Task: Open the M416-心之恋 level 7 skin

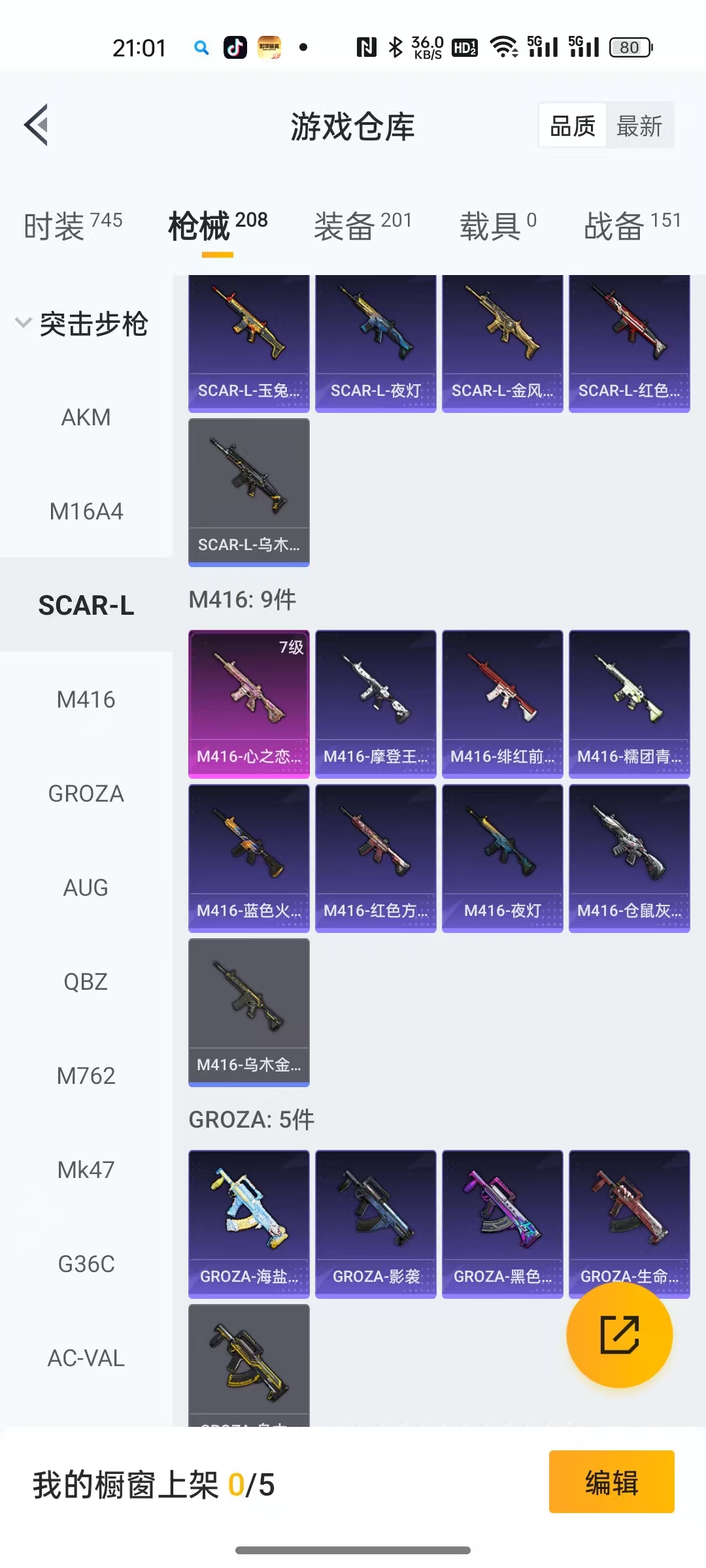Action: pyautogui.click(x=248, y=703)
